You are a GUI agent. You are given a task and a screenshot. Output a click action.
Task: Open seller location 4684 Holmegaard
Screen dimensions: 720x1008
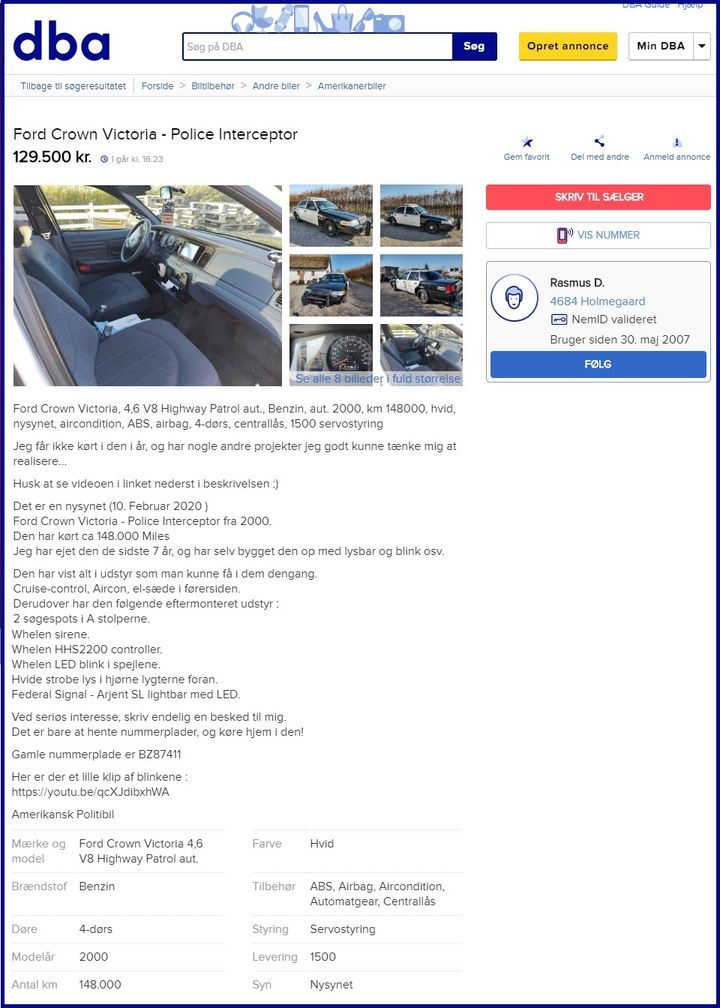597,301
